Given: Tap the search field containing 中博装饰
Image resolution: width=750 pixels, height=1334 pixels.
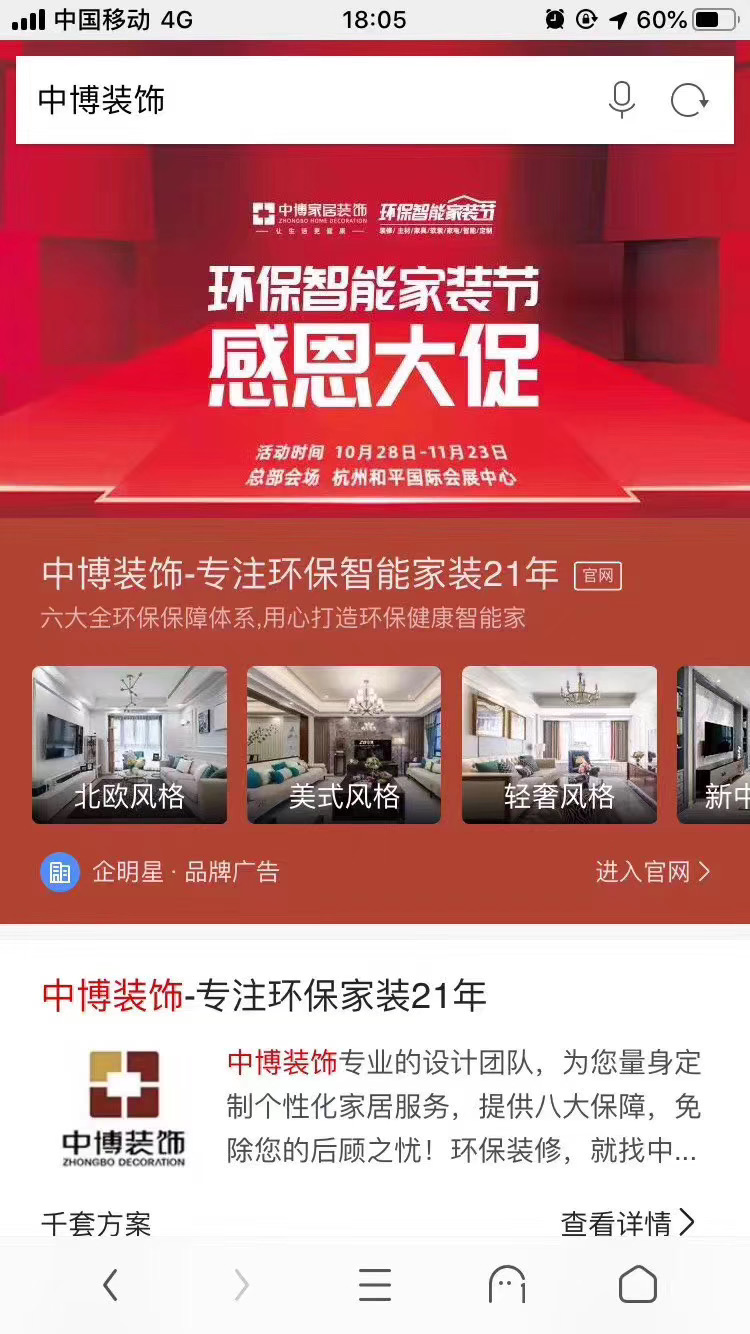Looking at the screenshot, I should tap(300, 100).
